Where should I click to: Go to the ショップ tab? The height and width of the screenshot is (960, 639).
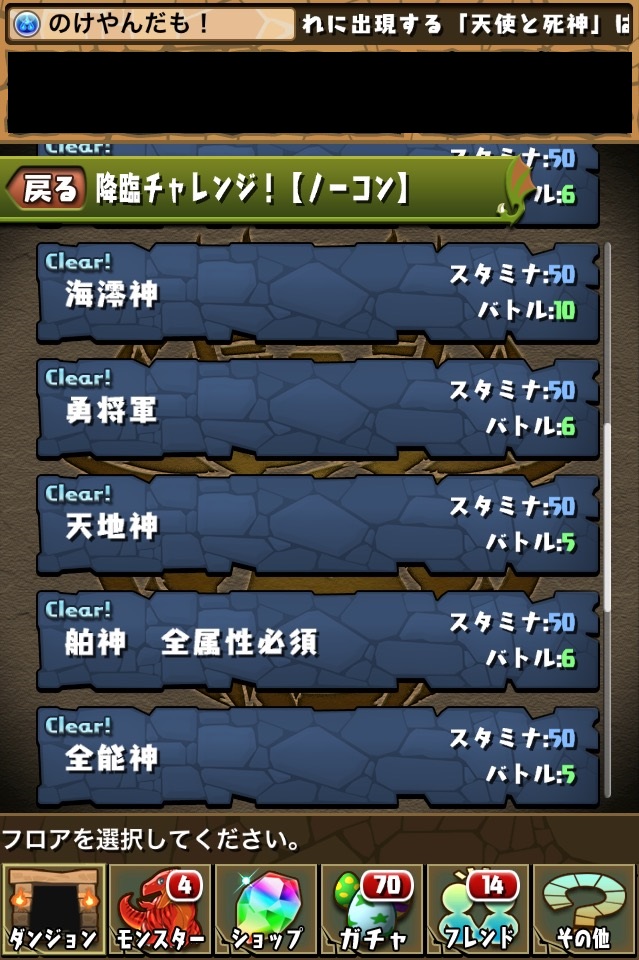[266, 910]
